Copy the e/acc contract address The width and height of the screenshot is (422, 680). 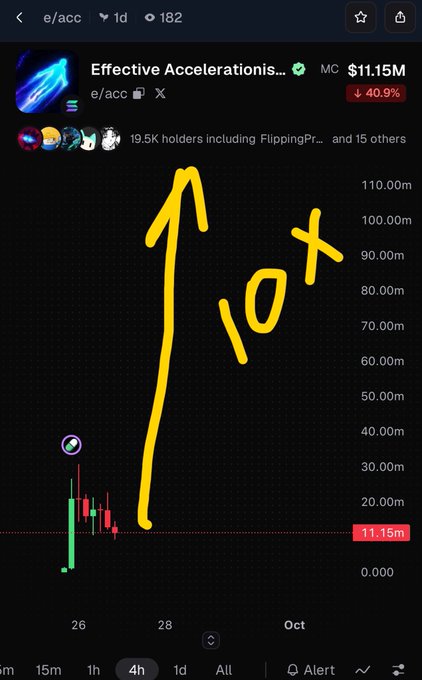pos(139,93)
